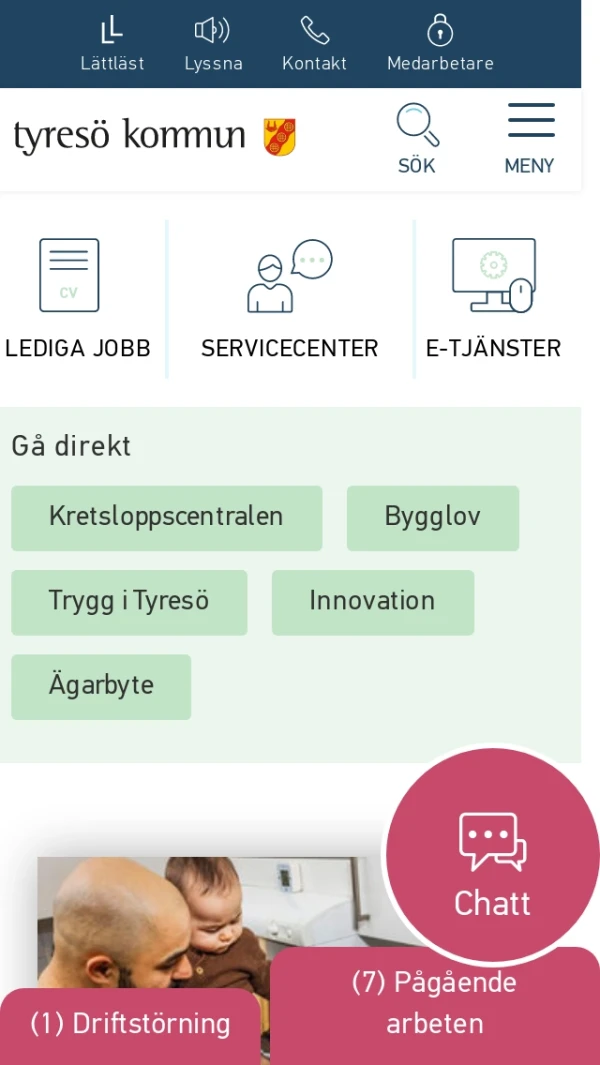Screen dimensions: 600x1065
Task: Show the Pågående arbeten list
Action: [x=434, y=1003]
